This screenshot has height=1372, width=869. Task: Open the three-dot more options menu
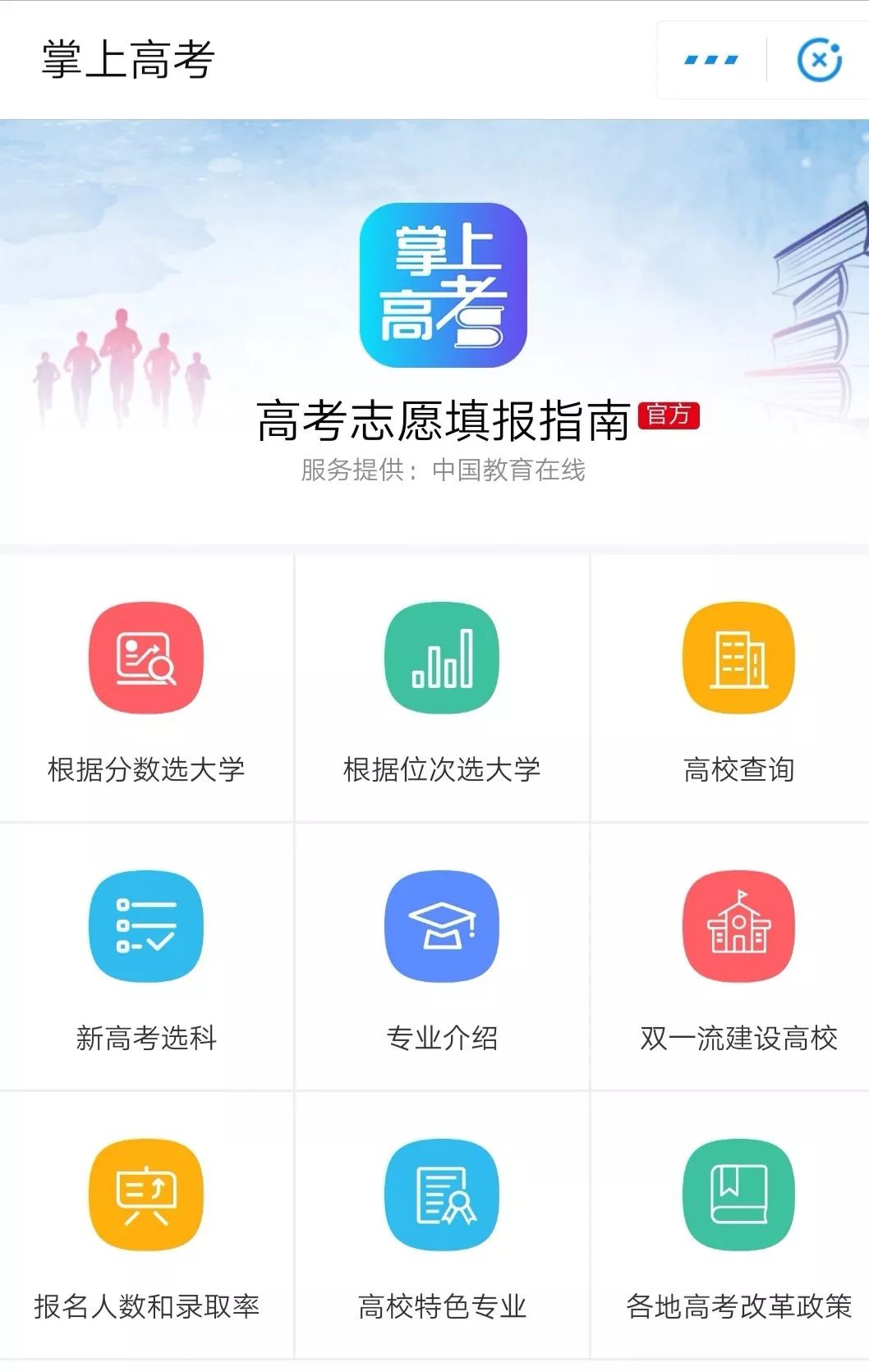point(710,60)
